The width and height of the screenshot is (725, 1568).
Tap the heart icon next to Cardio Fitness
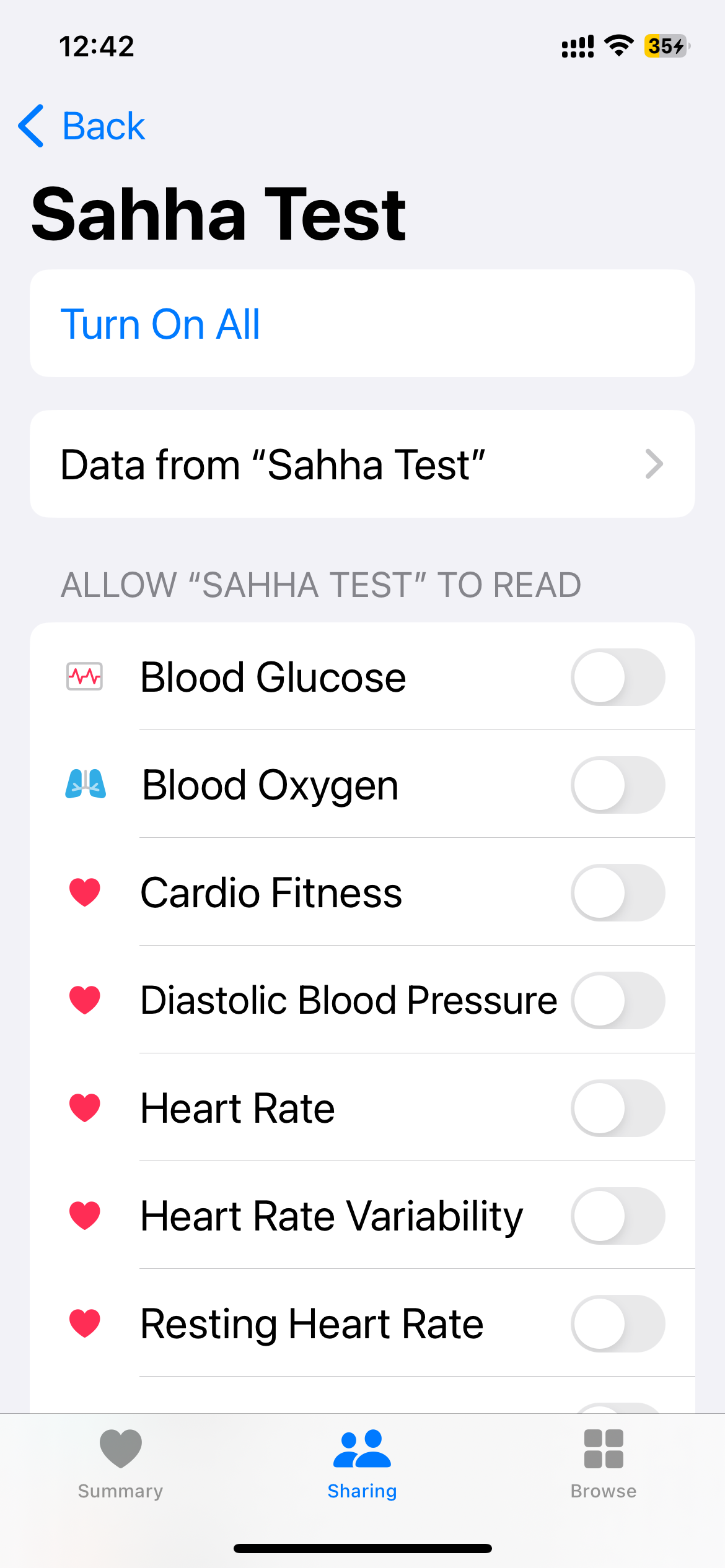point(84,892)
